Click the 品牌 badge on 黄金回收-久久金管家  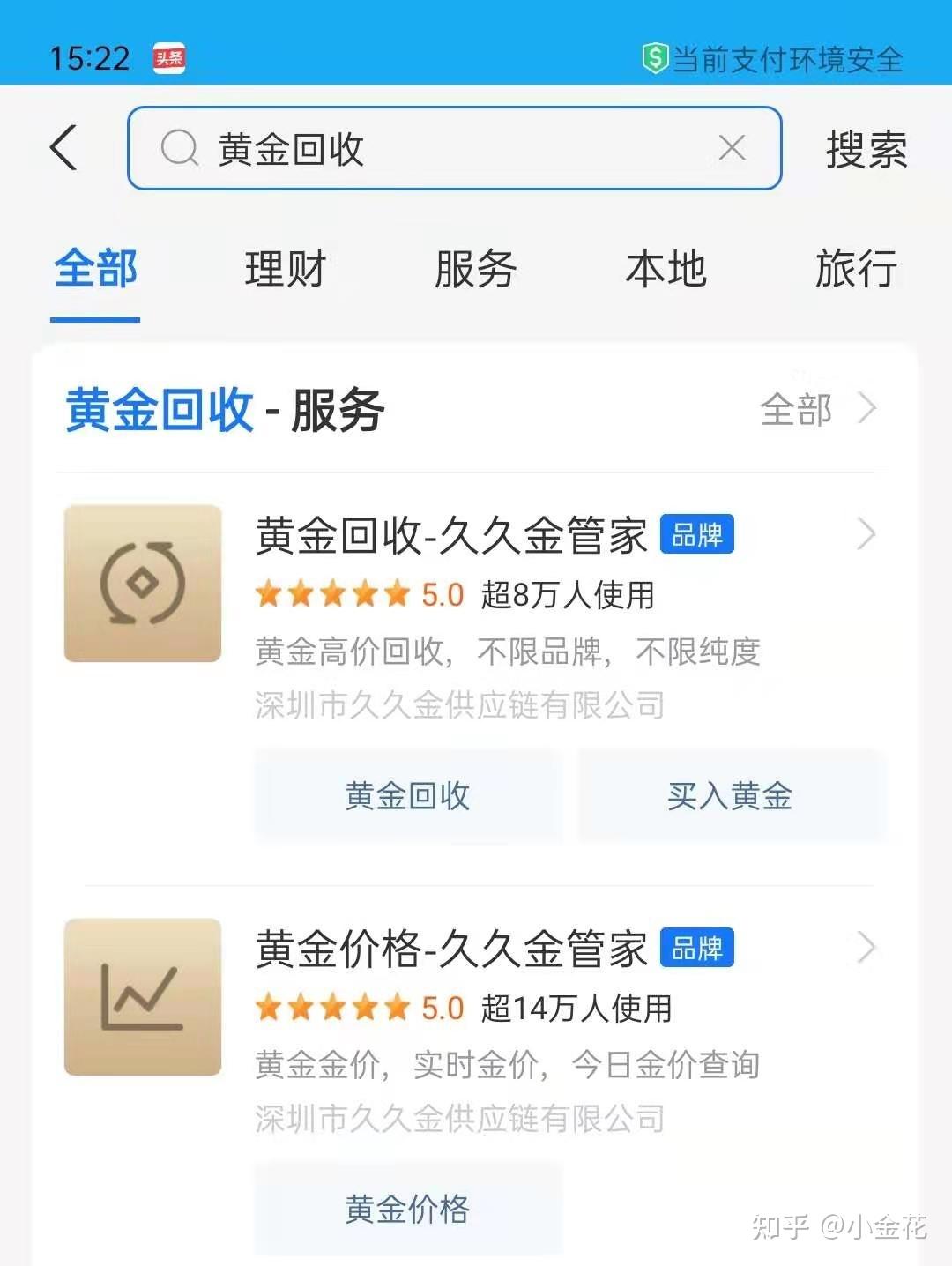(697, 535)
